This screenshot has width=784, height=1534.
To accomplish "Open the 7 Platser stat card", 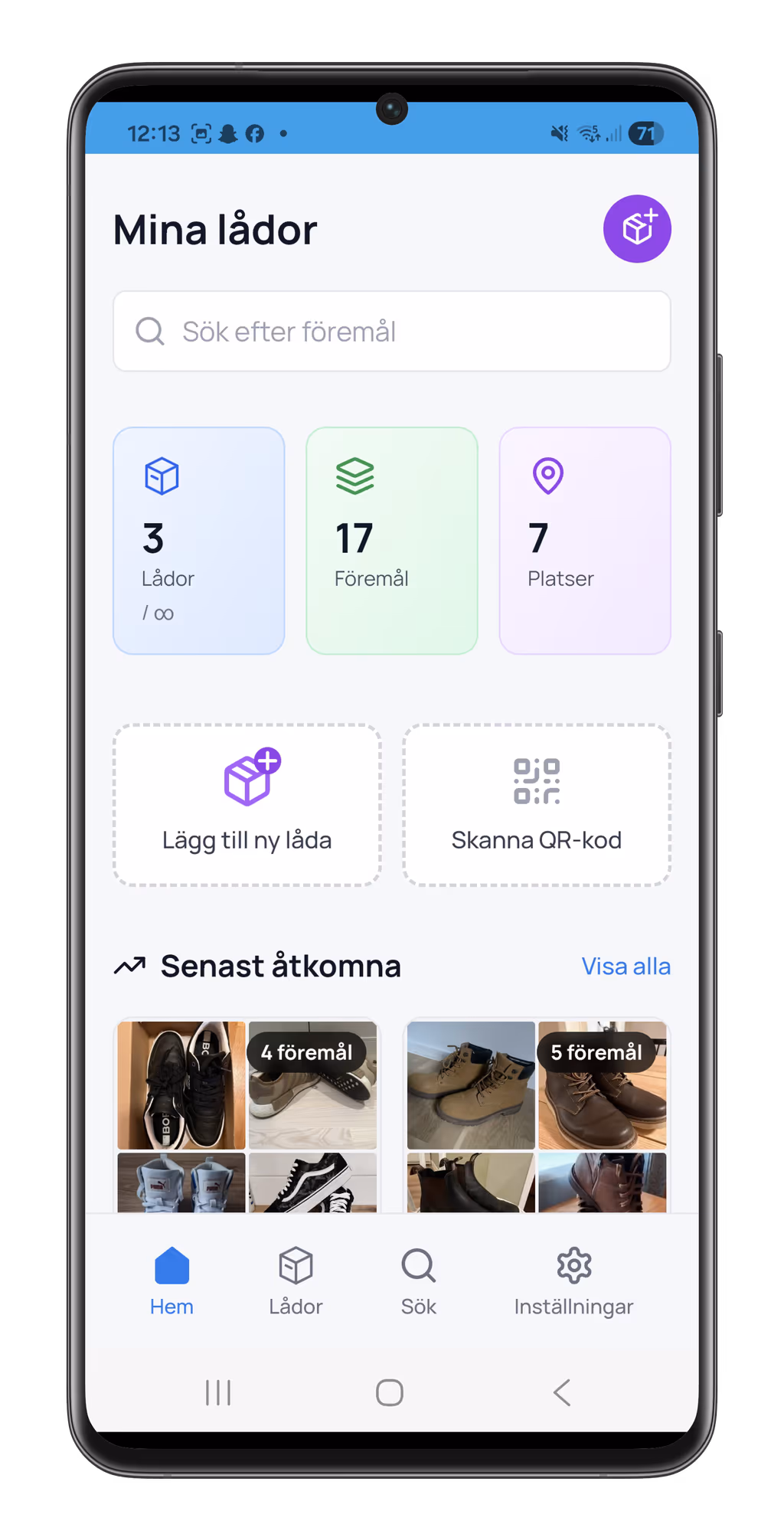I will (x=584, y=541).
